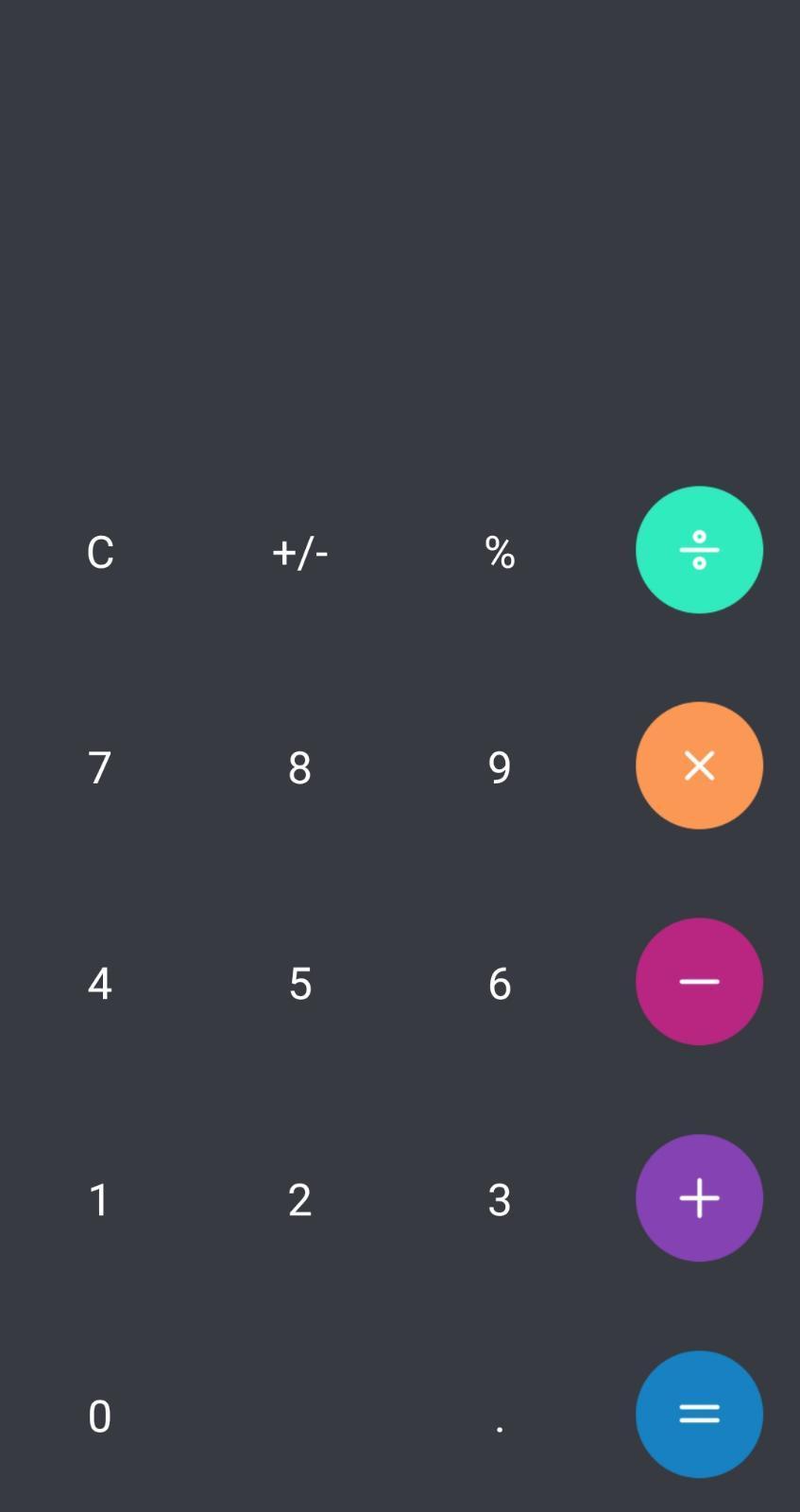The height and width of the screenshot is (1512, 800).
Task: Enter digit 9
Action: (500, 767)
